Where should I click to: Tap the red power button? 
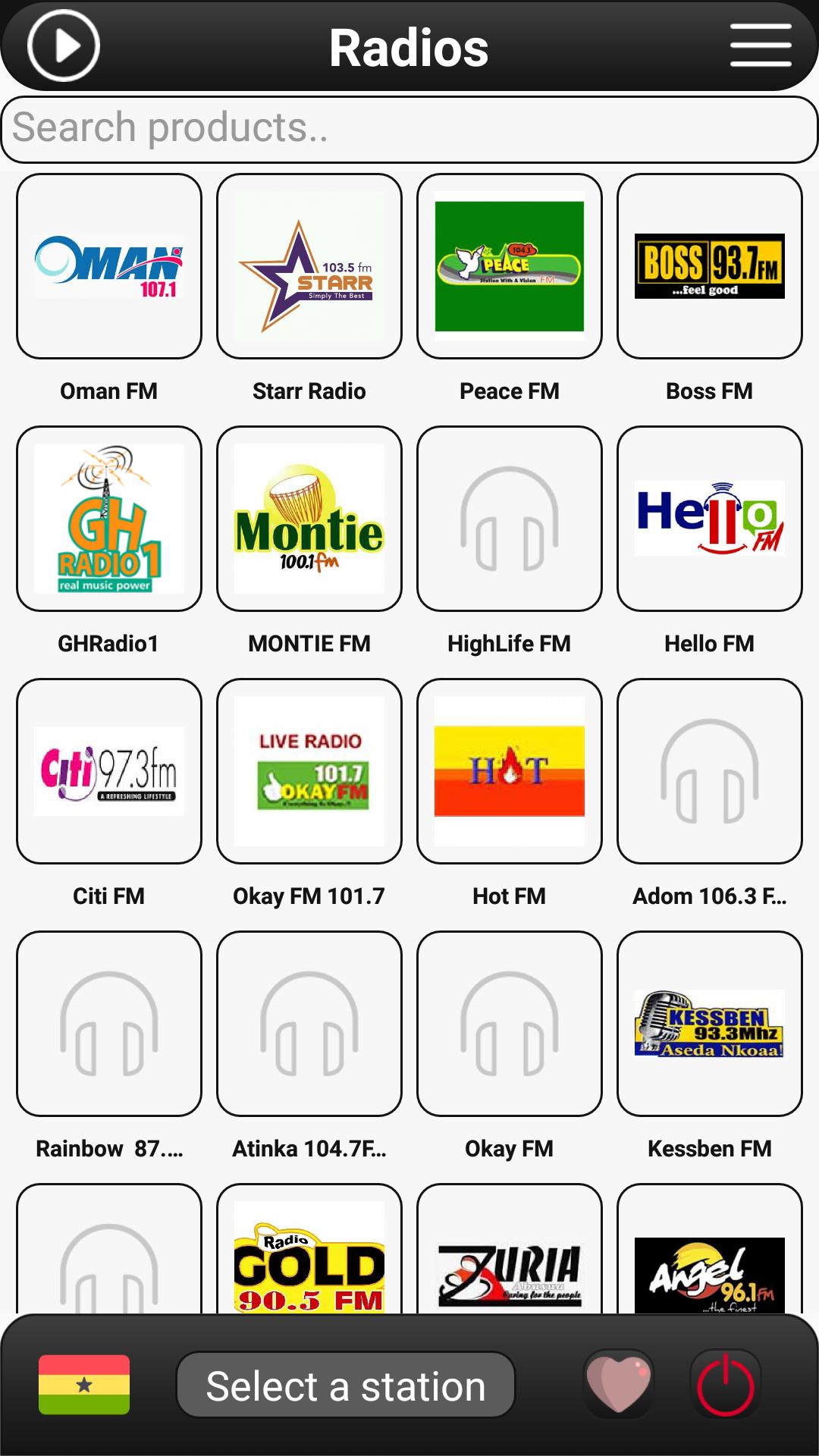[726, 1385]
